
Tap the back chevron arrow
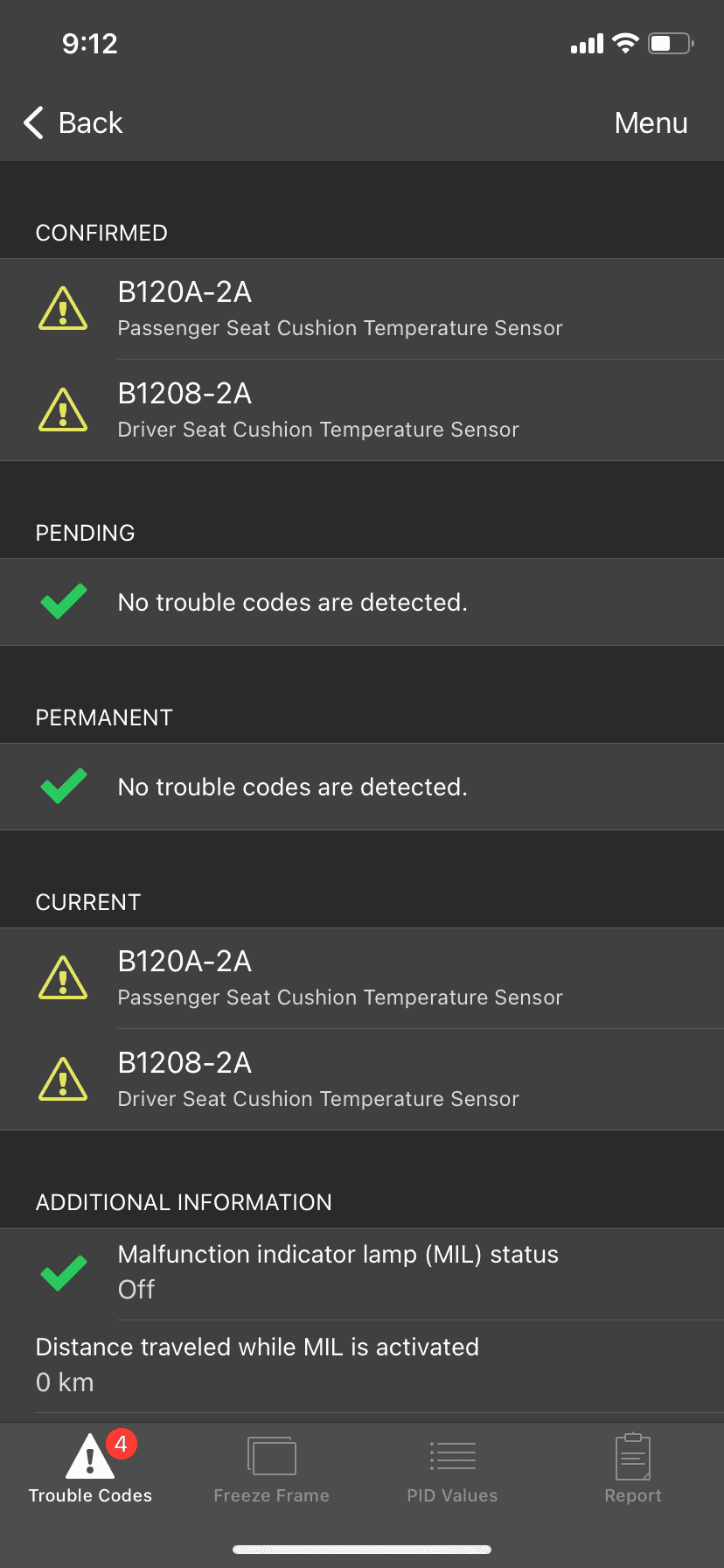tap(32, 122)
